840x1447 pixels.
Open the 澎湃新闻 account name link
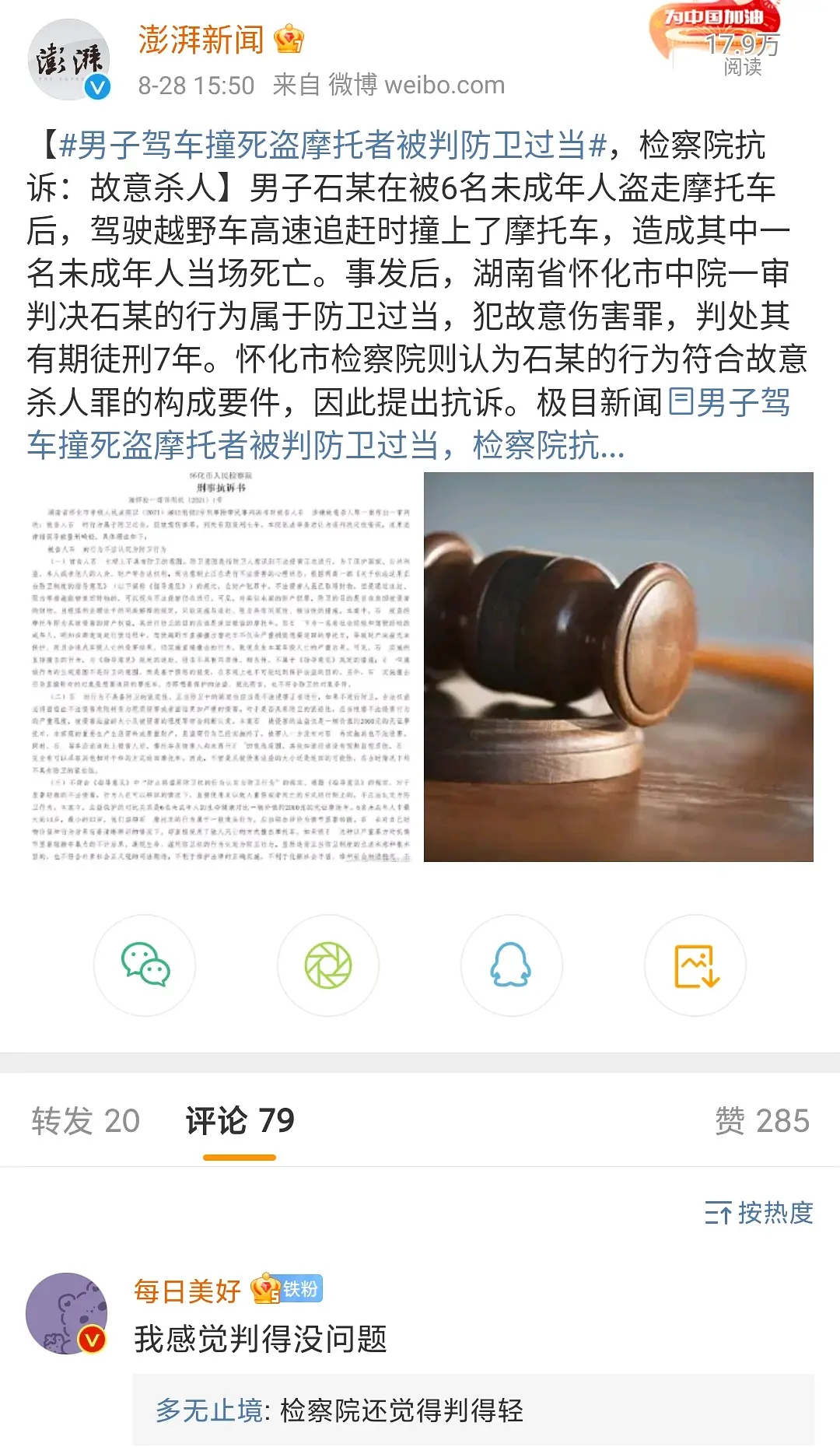click(201, 40)
